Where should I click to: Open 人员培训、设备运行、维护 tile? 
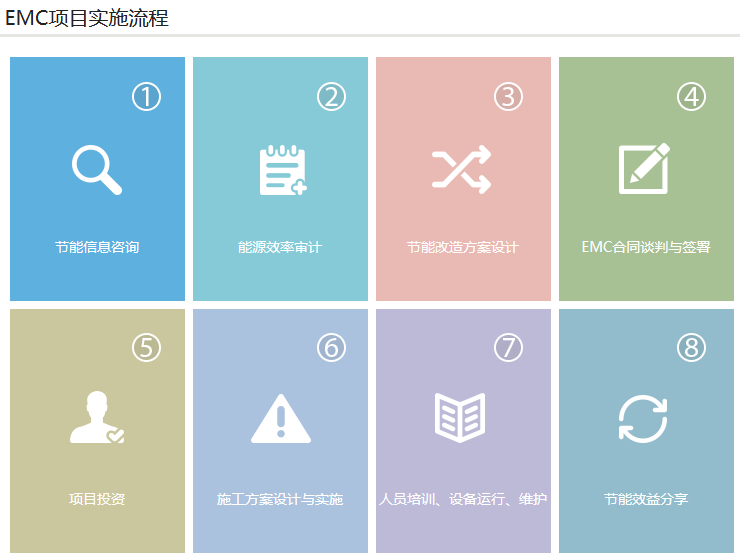point(463,430)
